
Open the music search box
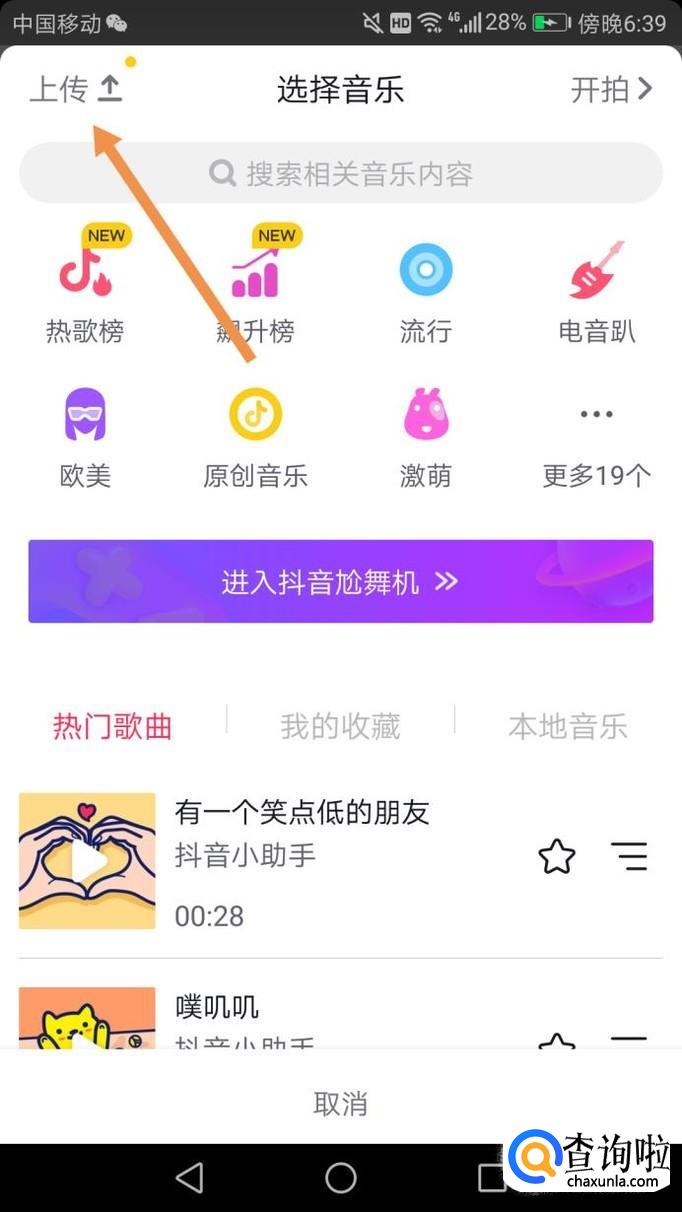[341, 173]
